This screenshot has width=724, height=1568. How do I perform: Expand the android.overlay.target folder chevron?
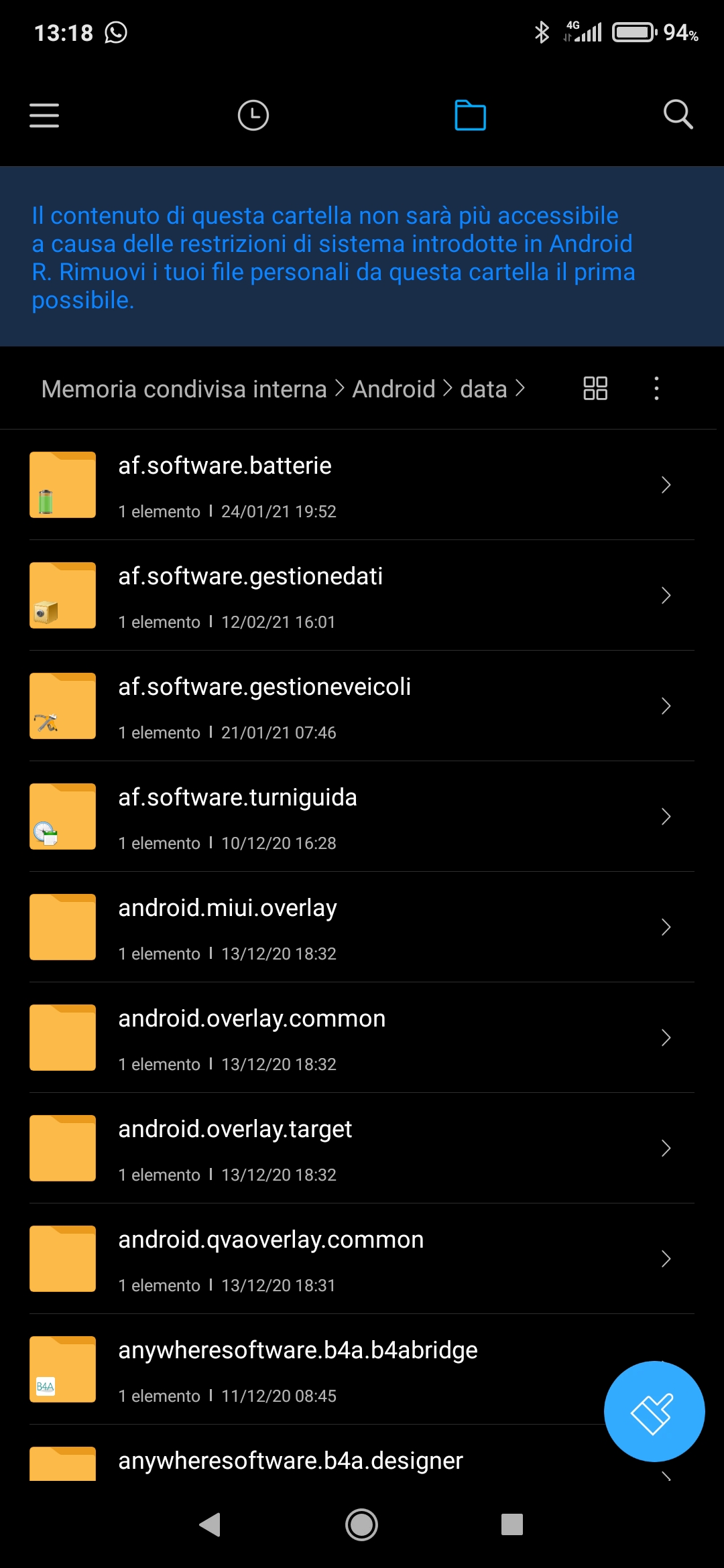click(666, 1148)
